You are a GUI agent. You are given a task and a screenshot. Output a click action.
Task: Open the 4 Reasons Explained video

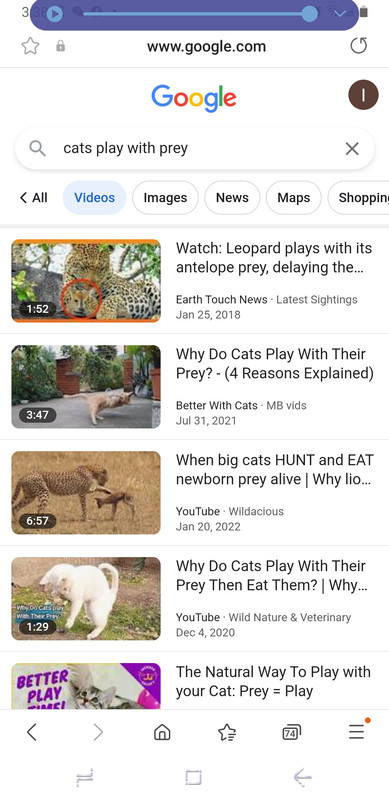(275, 364)
